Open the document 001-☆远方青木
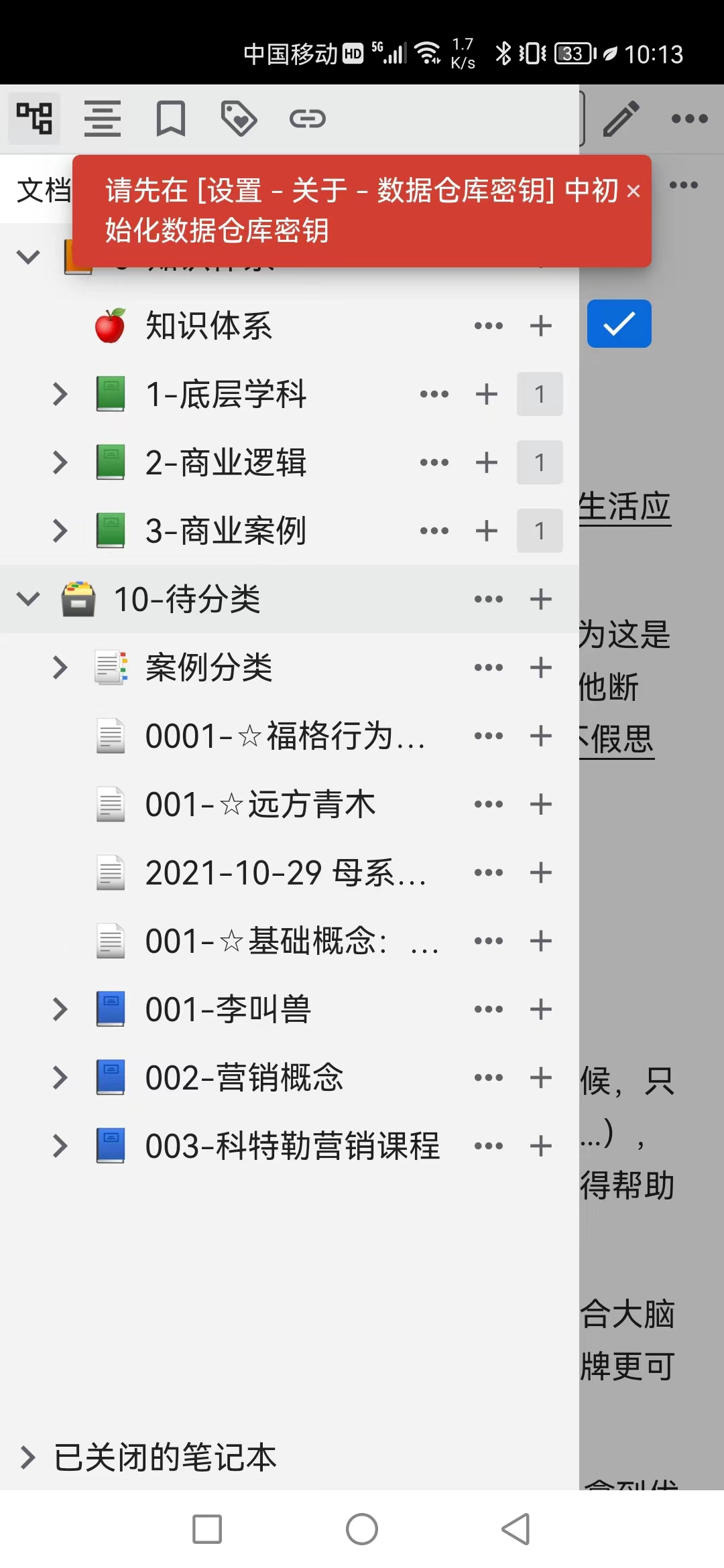724x1568 pixels. click(260, 804)
